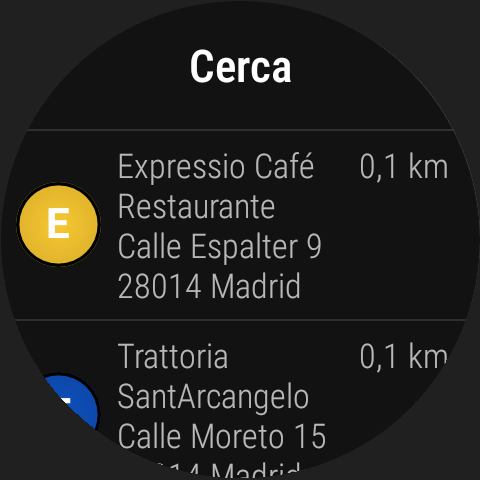Open Expressio Café Restaurante result
This screenshot has height=480, width=480.
tap(240, 225)
